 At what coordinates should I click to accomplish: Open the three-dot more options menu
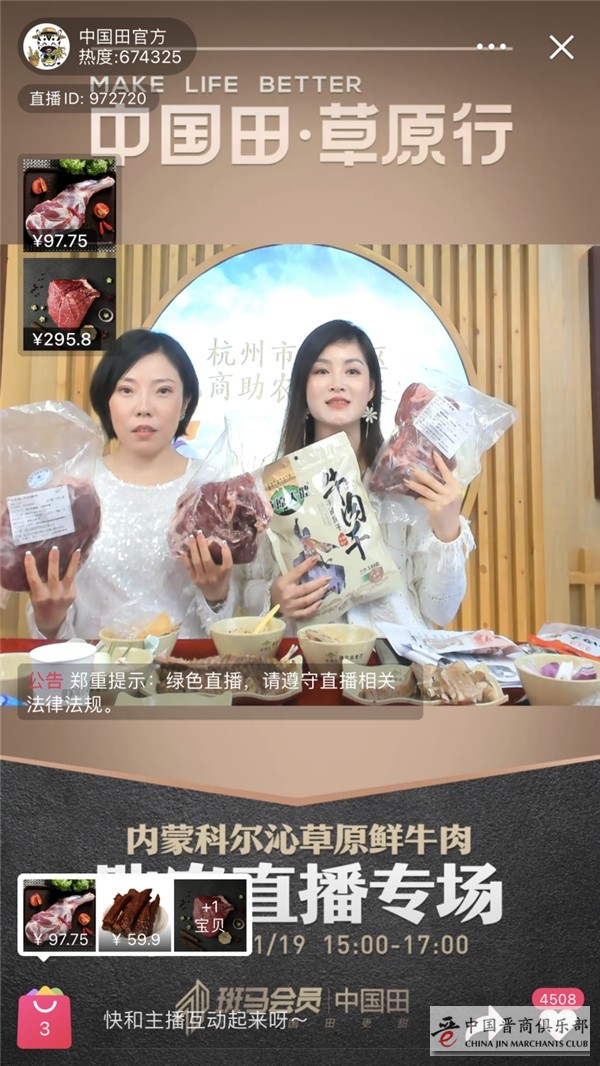pyautogui.click(x=491, y=47)
